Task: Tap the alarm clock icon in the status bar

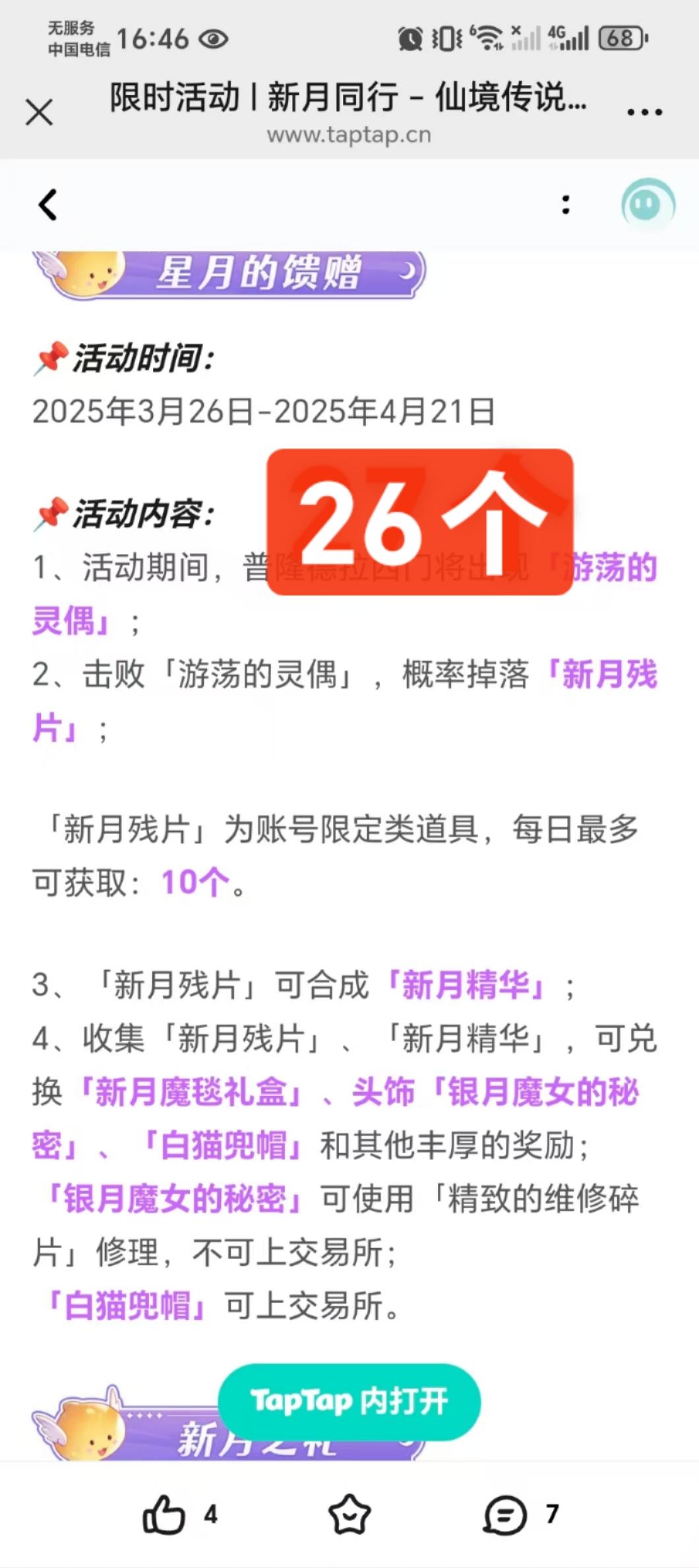Action: coord(410,40)
